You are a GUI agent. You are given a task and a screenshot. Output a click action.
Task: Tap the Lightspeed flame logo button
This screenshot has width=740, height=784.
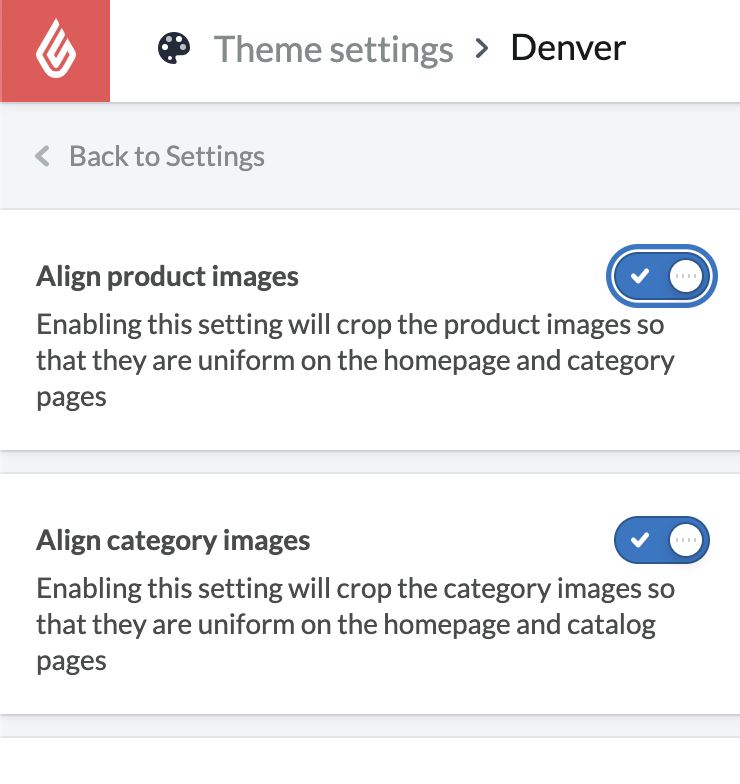click(x=55, y=50)
